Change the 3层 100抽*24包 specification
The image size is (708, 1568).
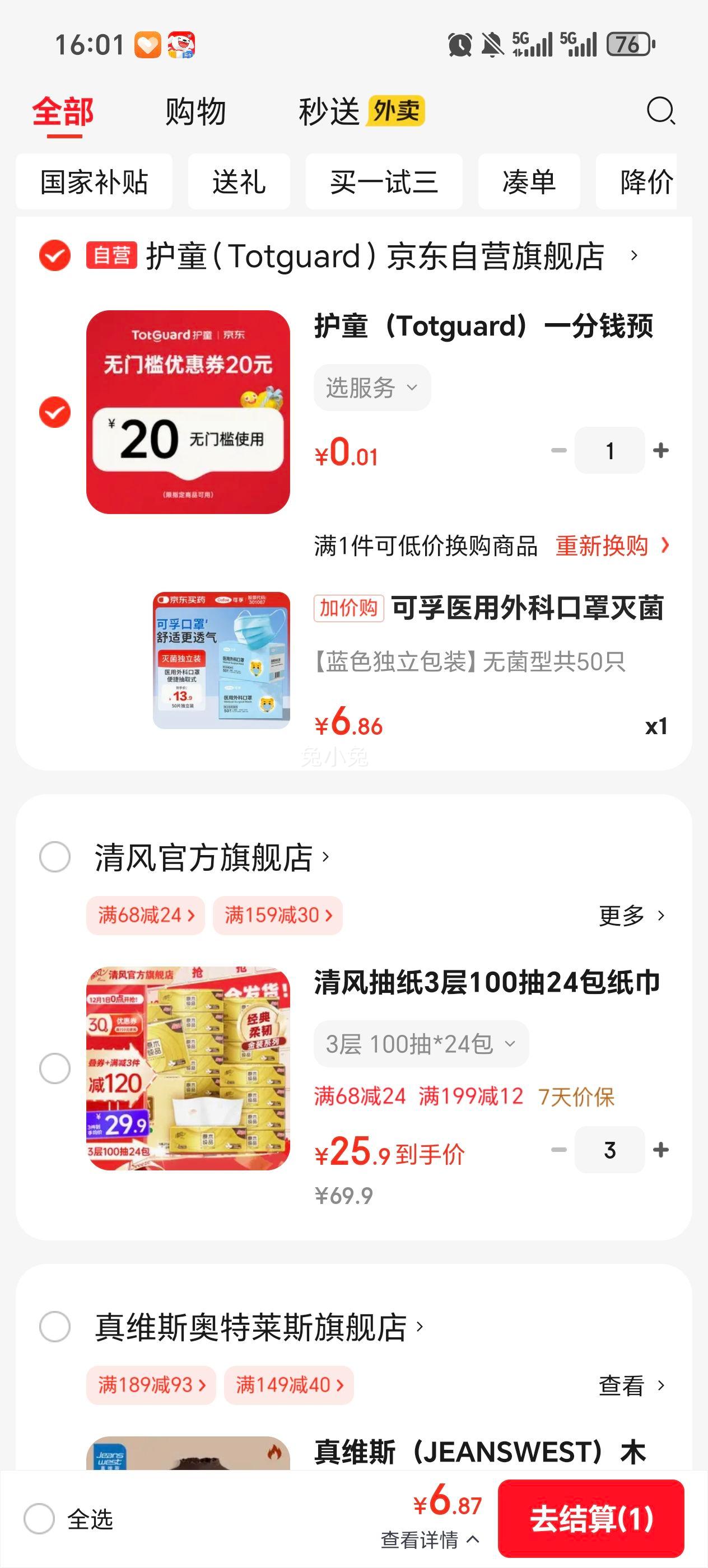pos(421,1044)
